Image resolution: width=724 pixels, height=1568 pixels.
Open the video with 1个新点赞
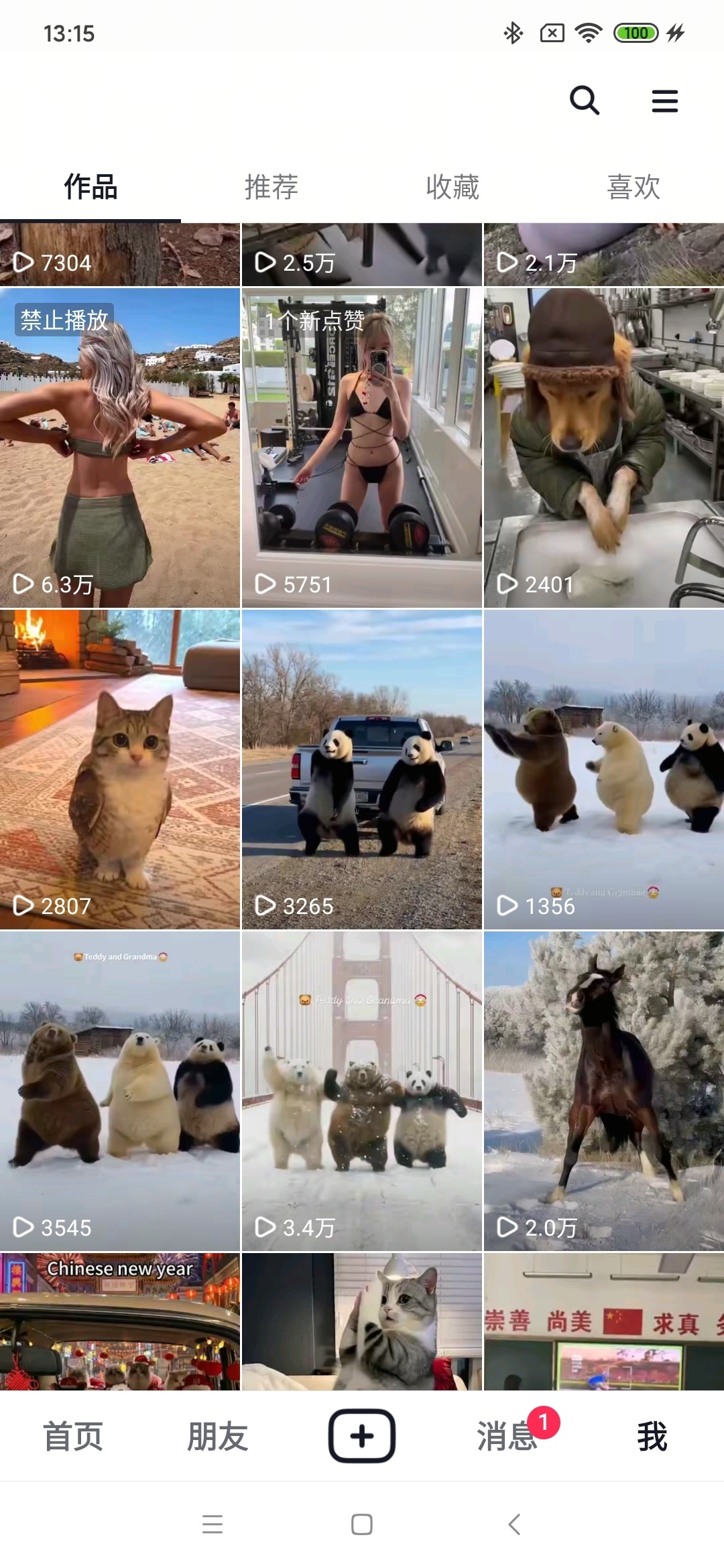point(362,448)
